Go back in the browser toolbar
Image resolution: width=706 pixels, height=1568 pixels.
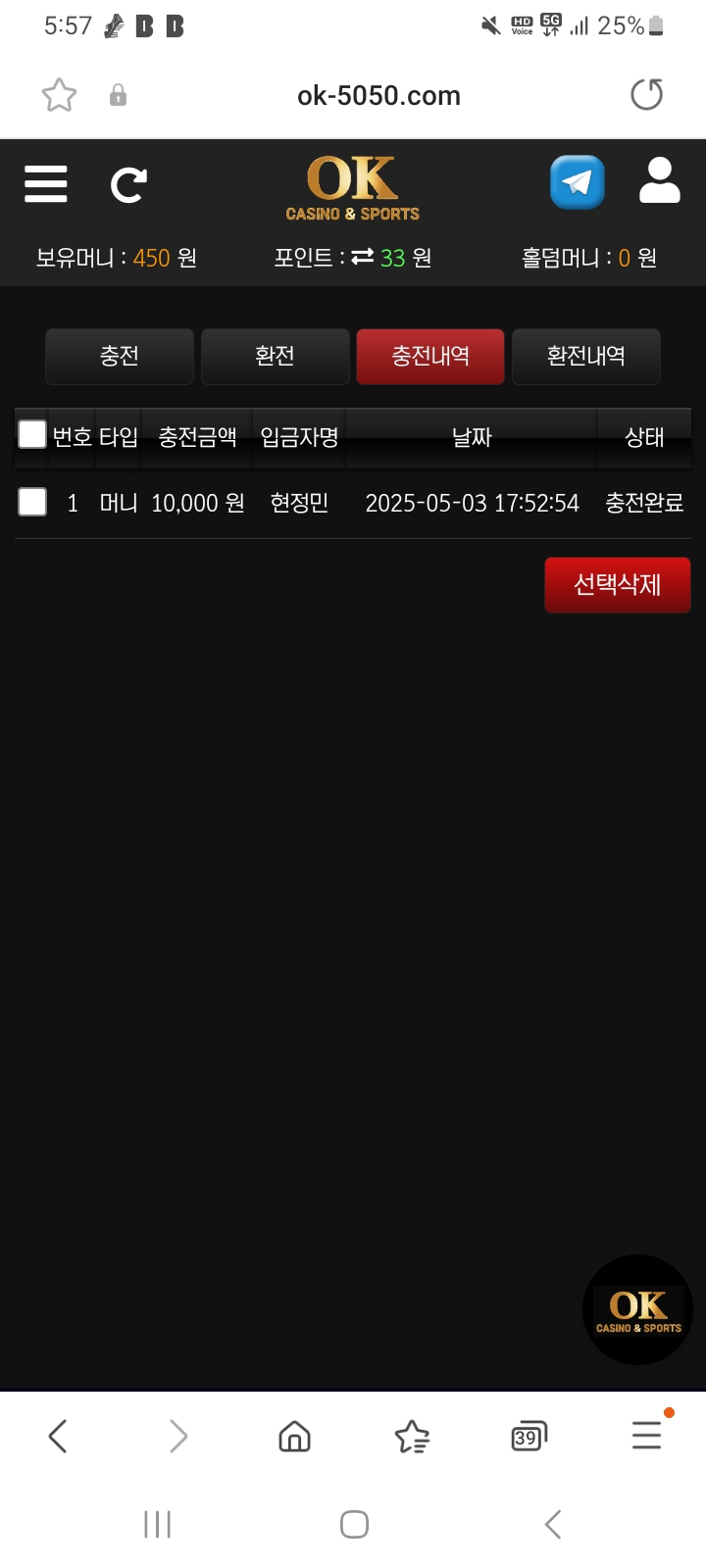[58, 1436]
